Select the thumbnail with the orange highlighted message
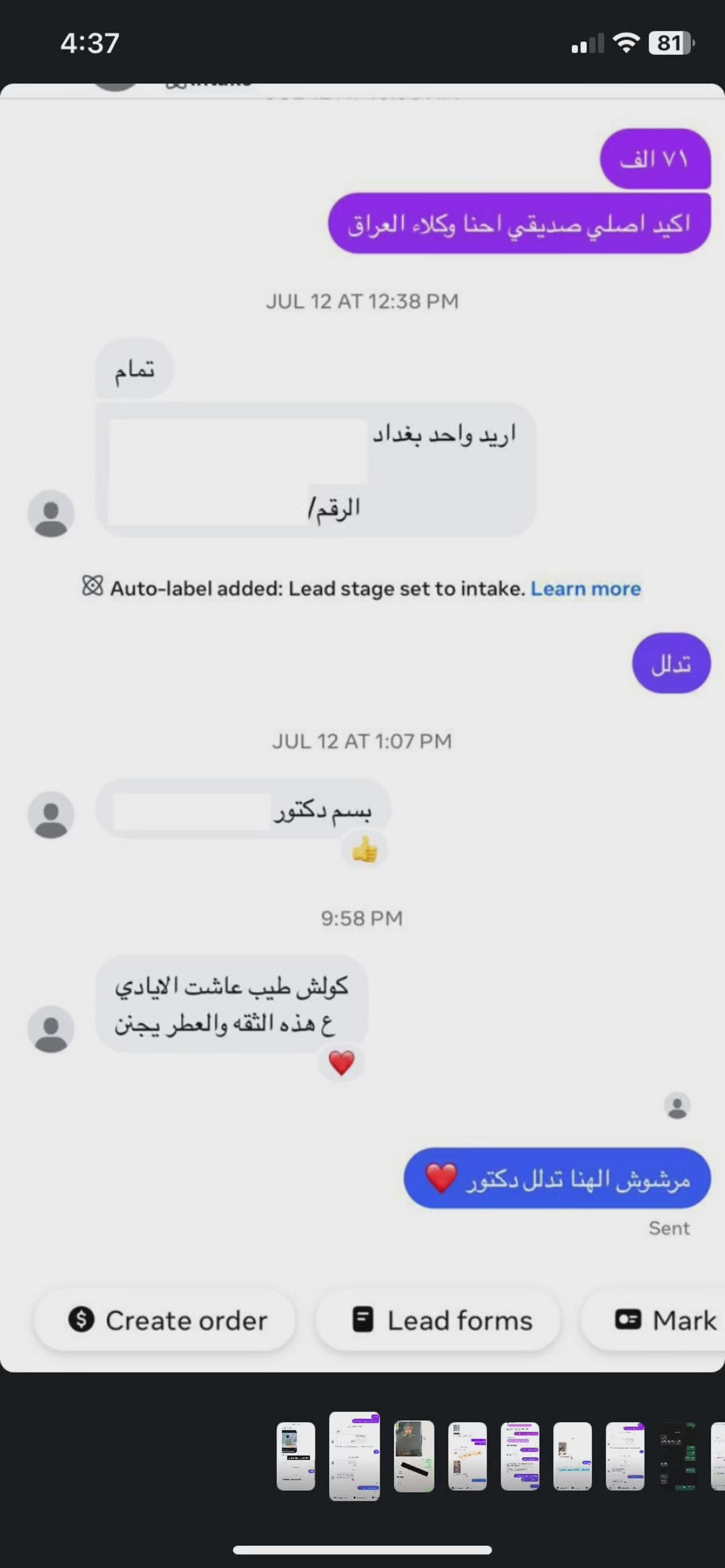Screen dimensions: 725x1568 click(467, 1455)
